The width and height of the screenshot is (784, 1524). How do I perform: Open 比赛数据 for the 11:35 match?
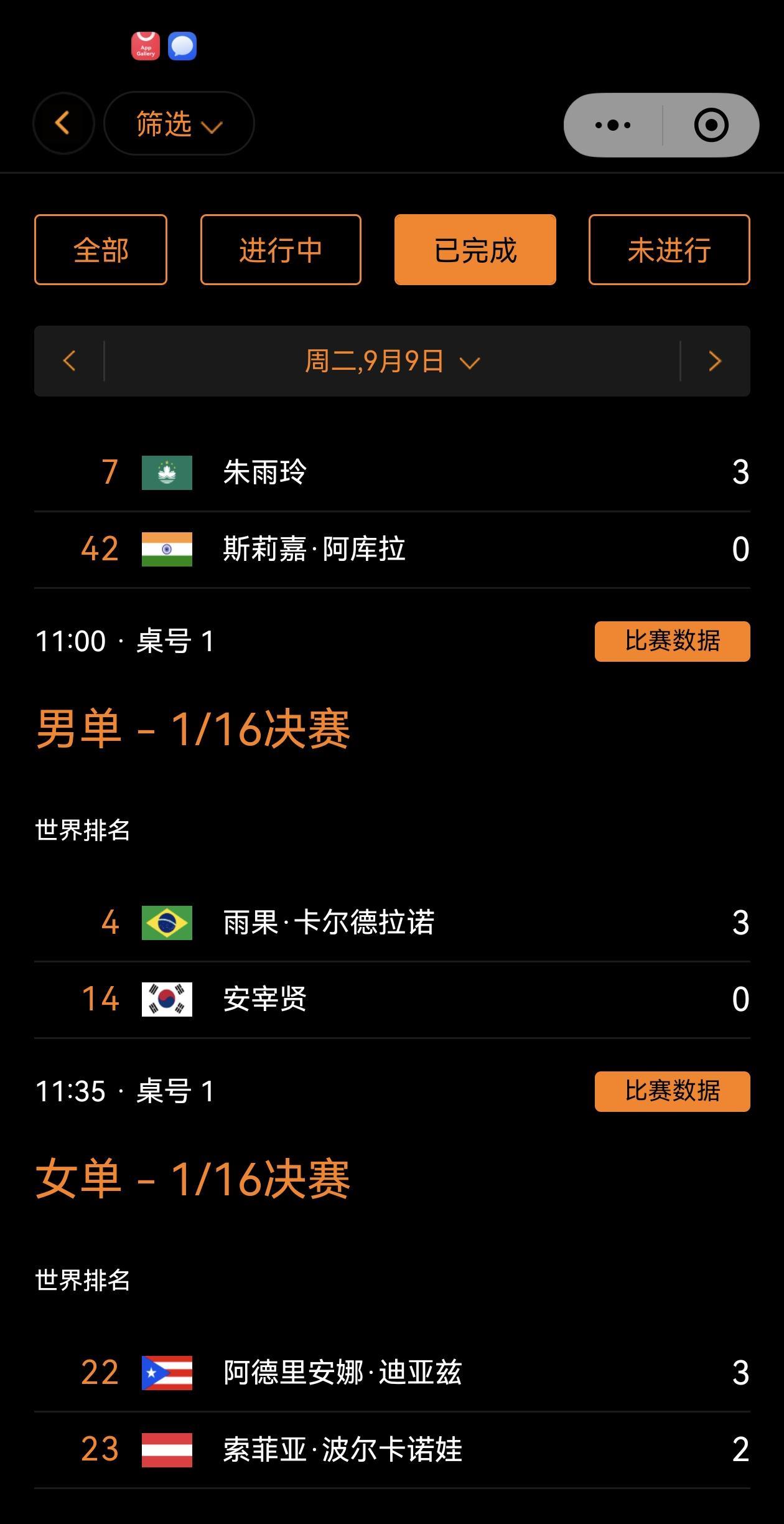(x=672, y=1091)
